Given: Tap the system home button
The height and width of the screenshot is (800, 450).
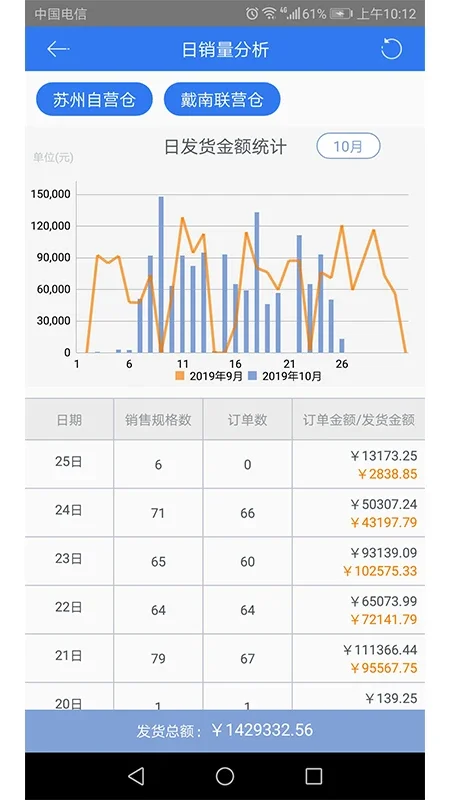Looking at the screenshot, I should click(224, 776).
